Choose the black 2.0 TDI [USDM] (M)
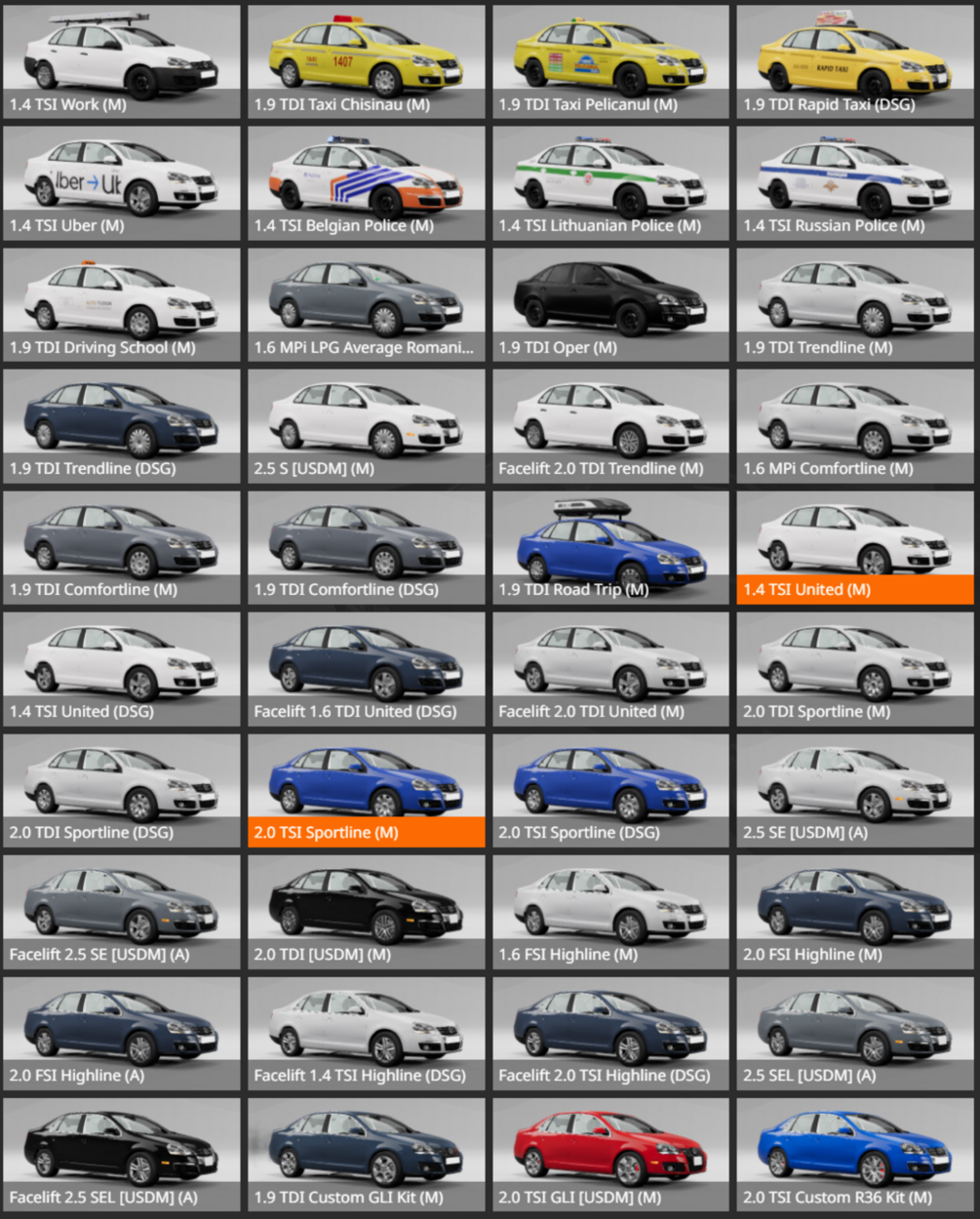Screen dimensions: 980x1219 366,912
